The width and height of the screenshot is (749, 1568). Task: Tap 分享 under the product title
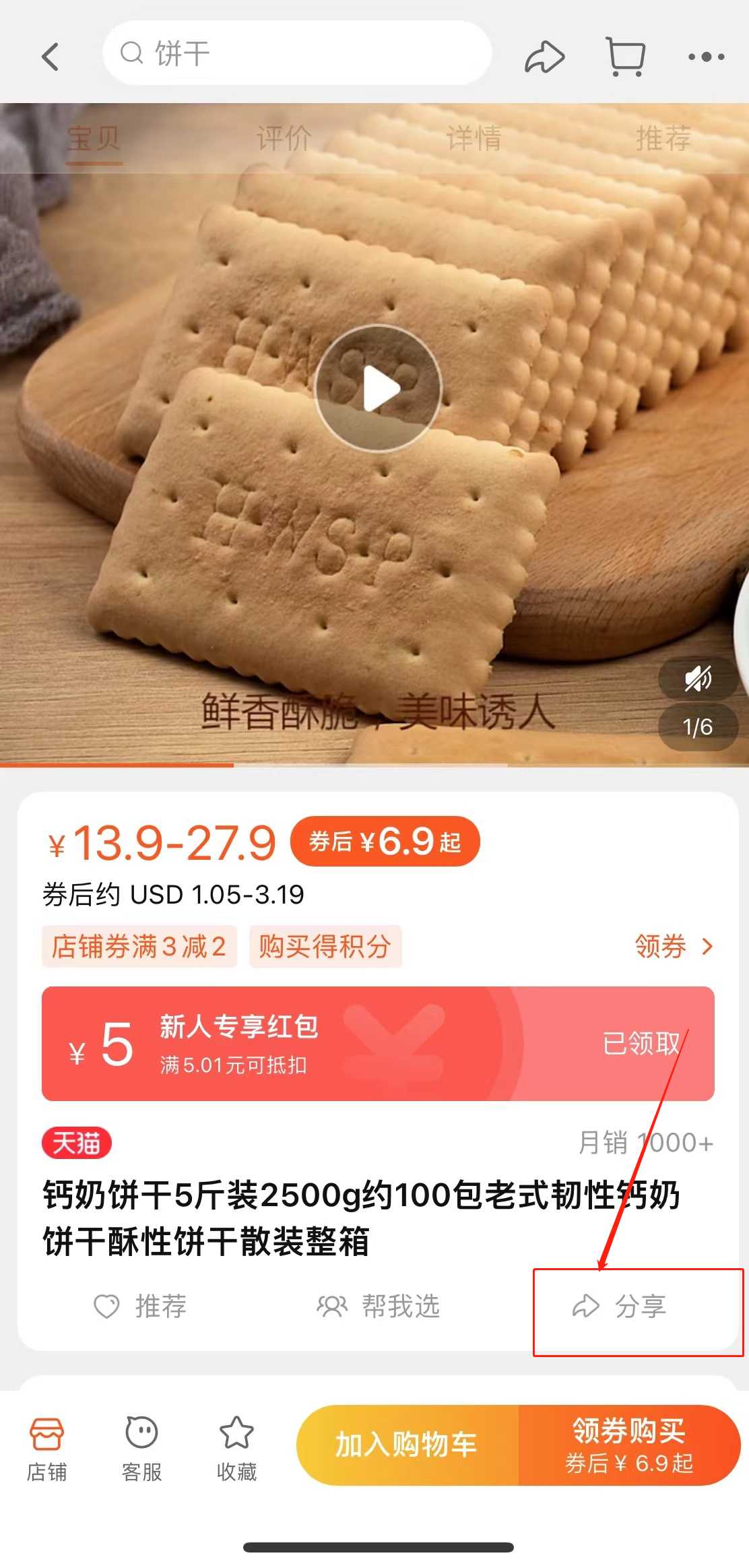pos(620,1306)
